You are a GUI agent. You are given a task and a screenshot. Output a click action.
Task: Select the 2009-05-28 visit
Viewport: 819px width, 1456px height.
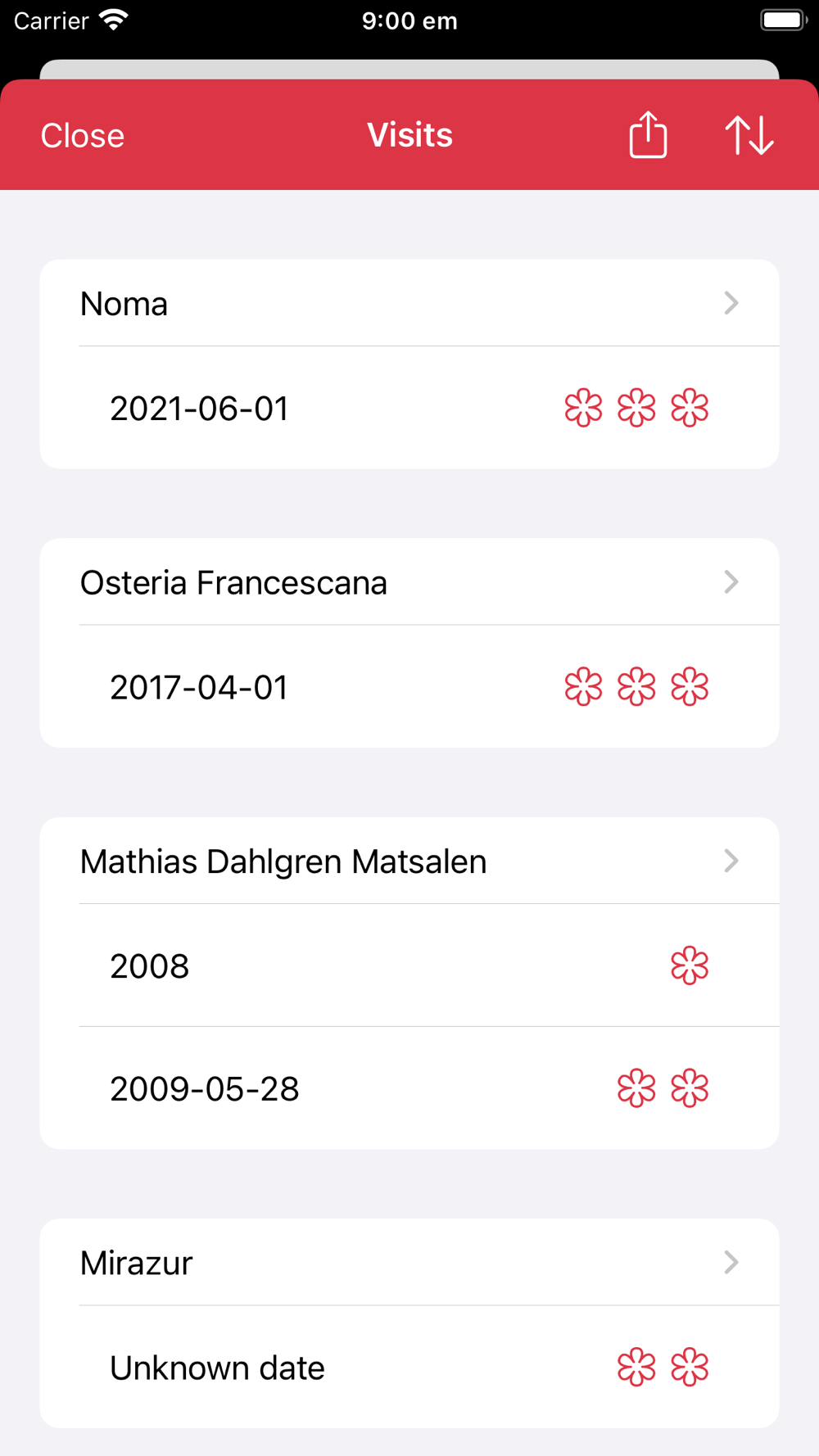coord(409,1088)
